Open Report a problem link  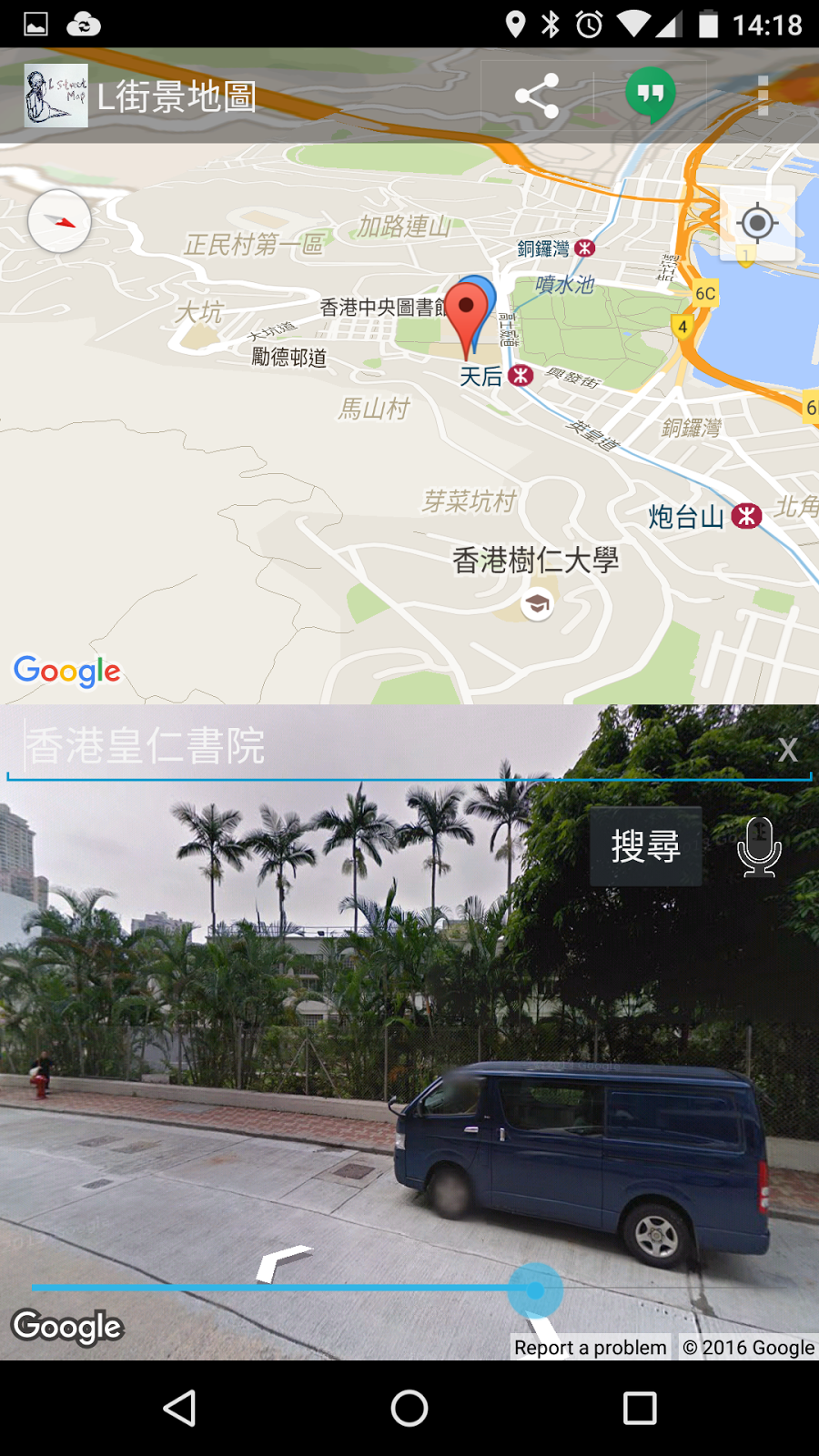[x=590, y=1348]
